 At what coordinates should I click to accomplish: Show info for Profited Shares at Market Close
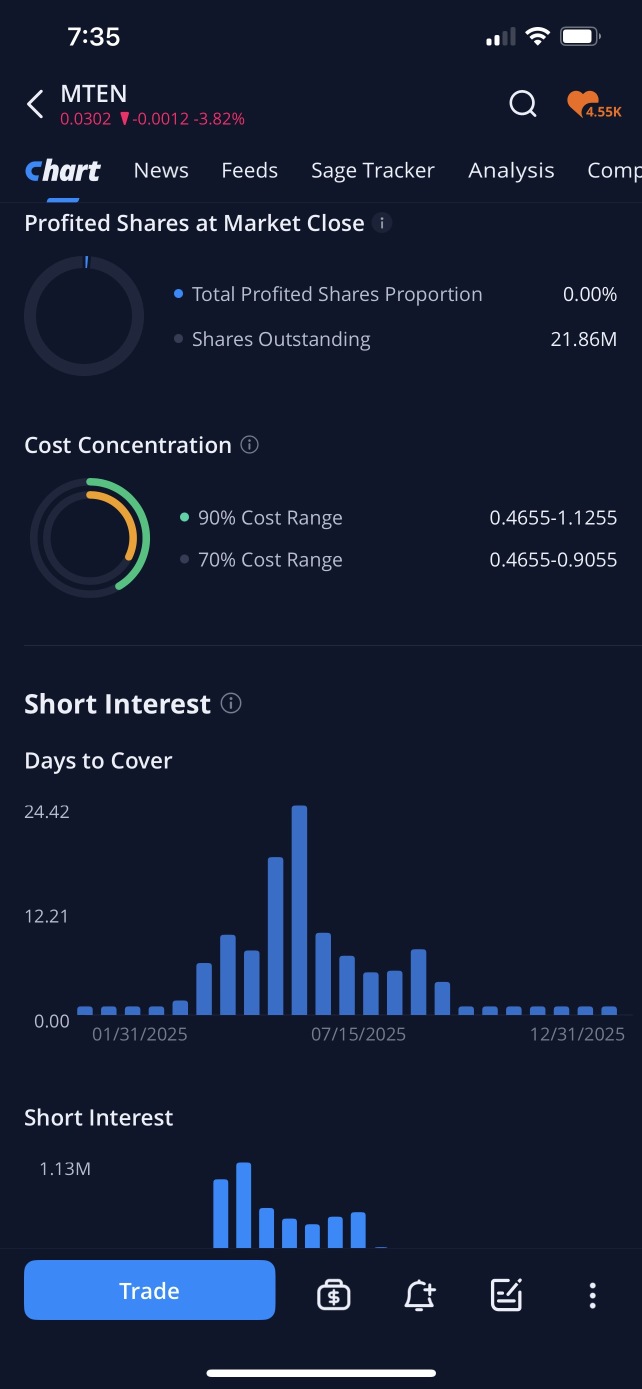coord(381,223)
